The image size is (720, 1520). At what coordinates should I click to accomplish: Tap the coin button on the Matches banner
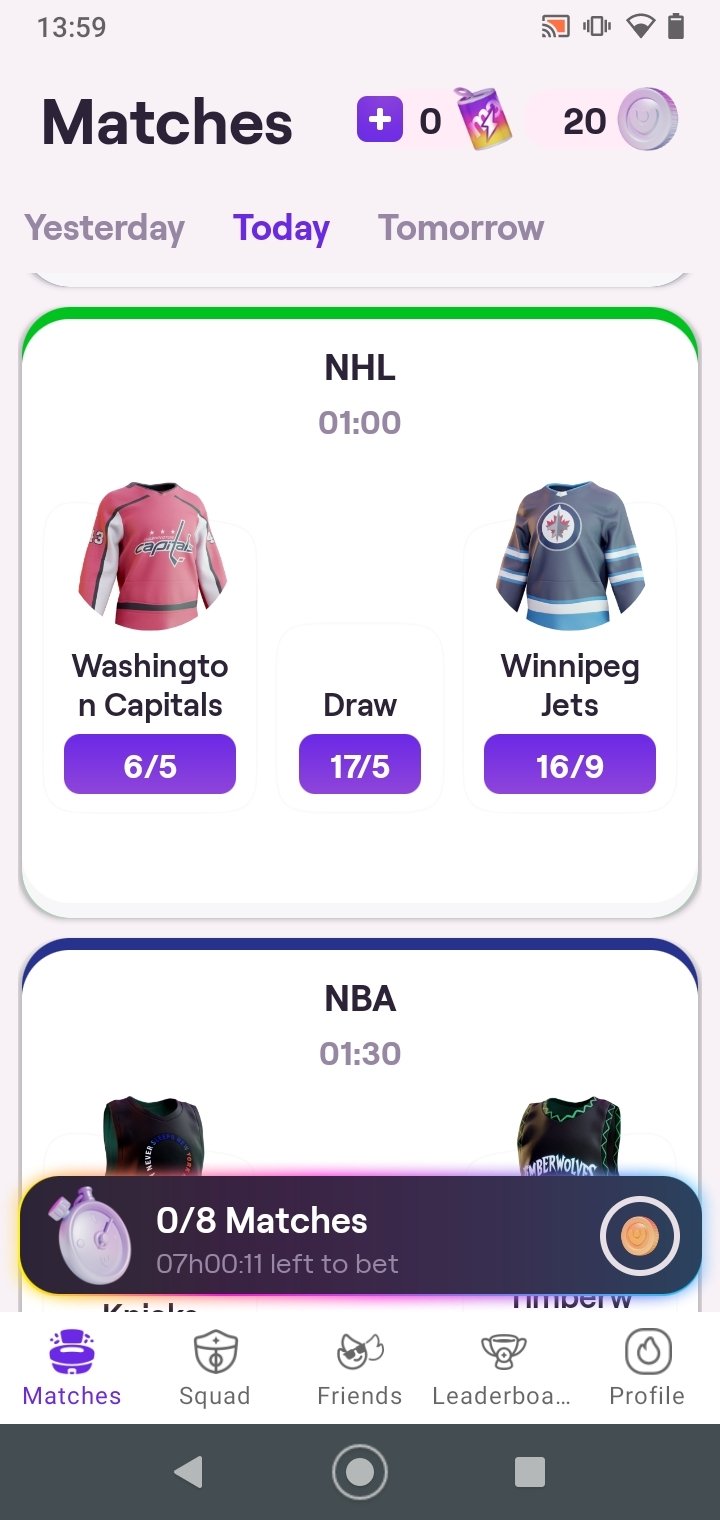pos(639,1237)
